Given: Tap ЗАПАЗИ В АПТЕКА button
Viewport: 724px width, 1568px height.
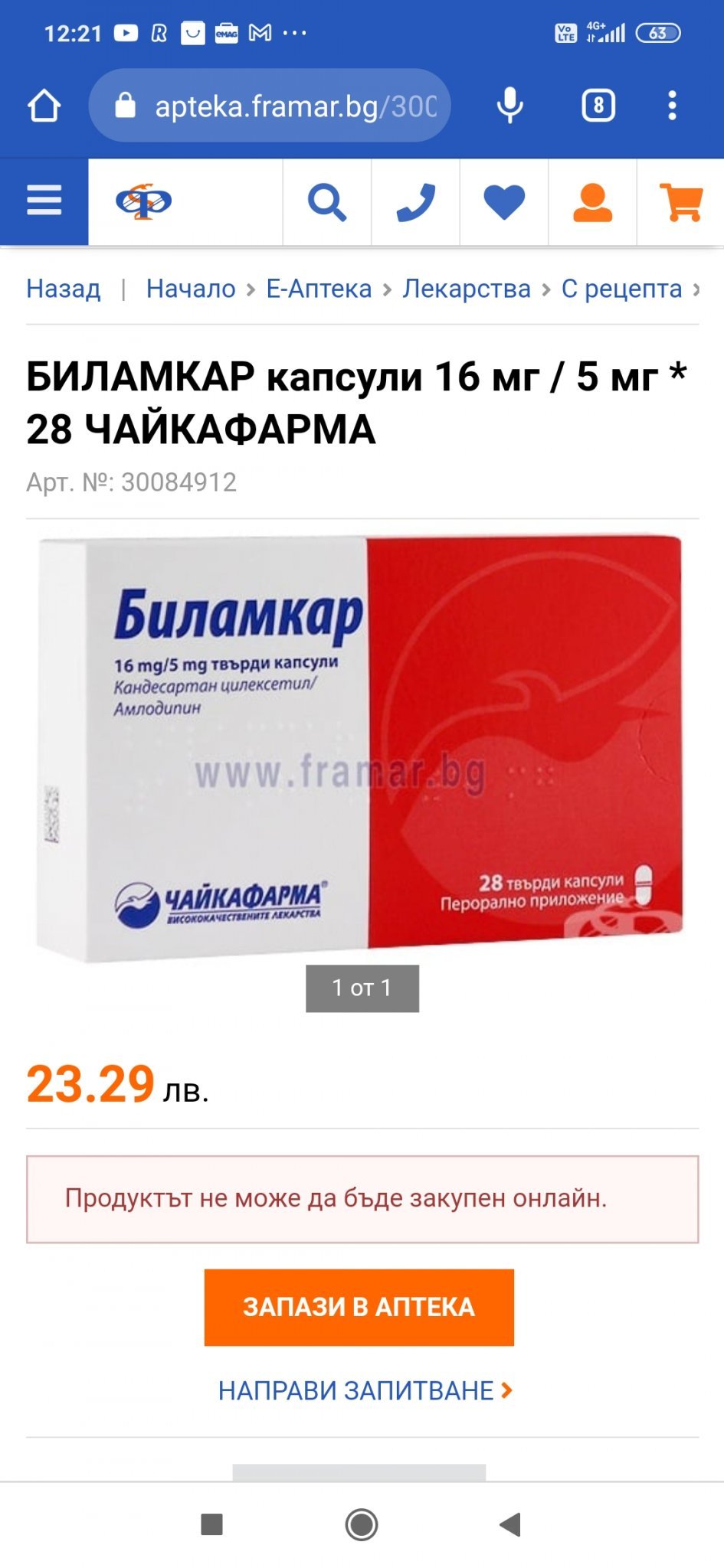Looking at the screenshot, I should 359,1307.
